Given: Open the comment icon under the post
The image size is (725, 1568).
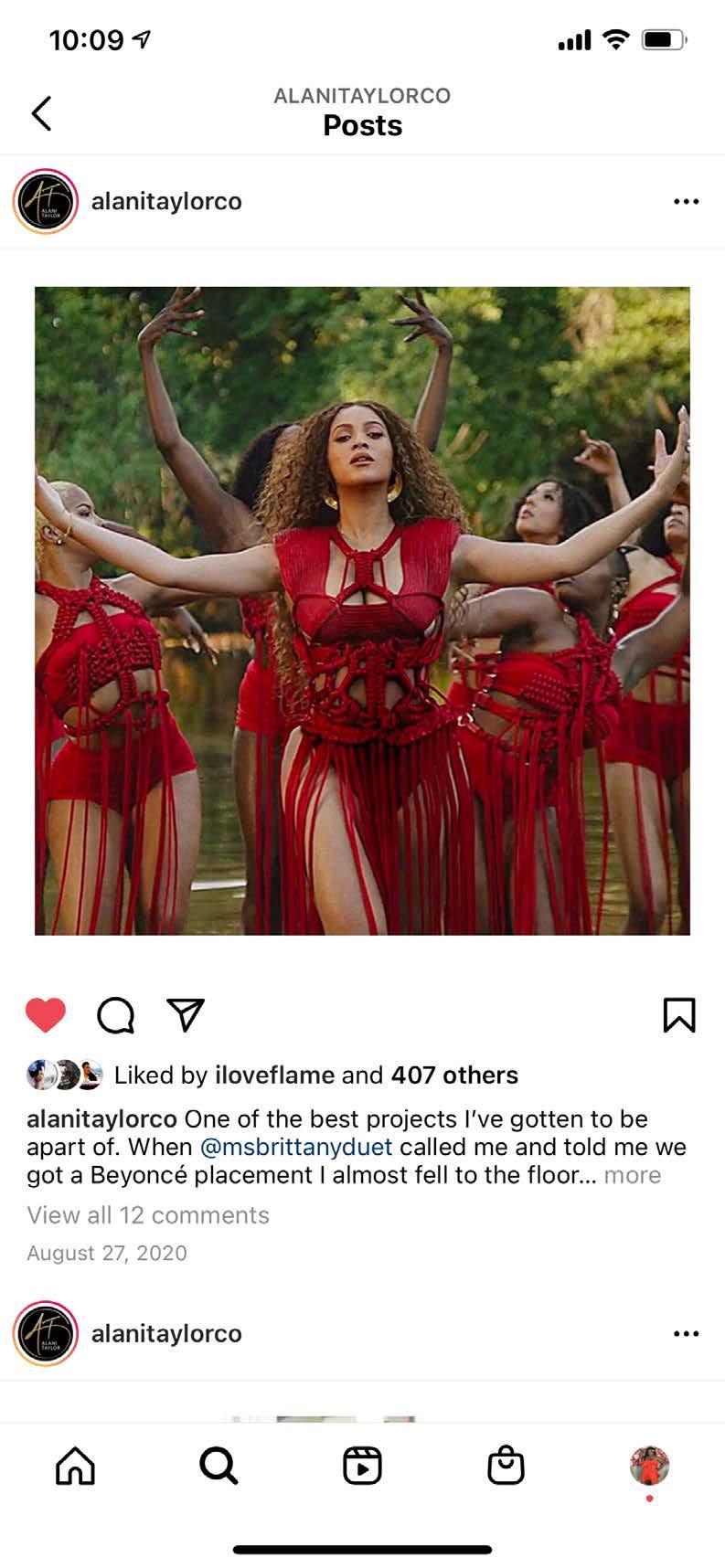Looking at the screenshot, I should 115,1015.
